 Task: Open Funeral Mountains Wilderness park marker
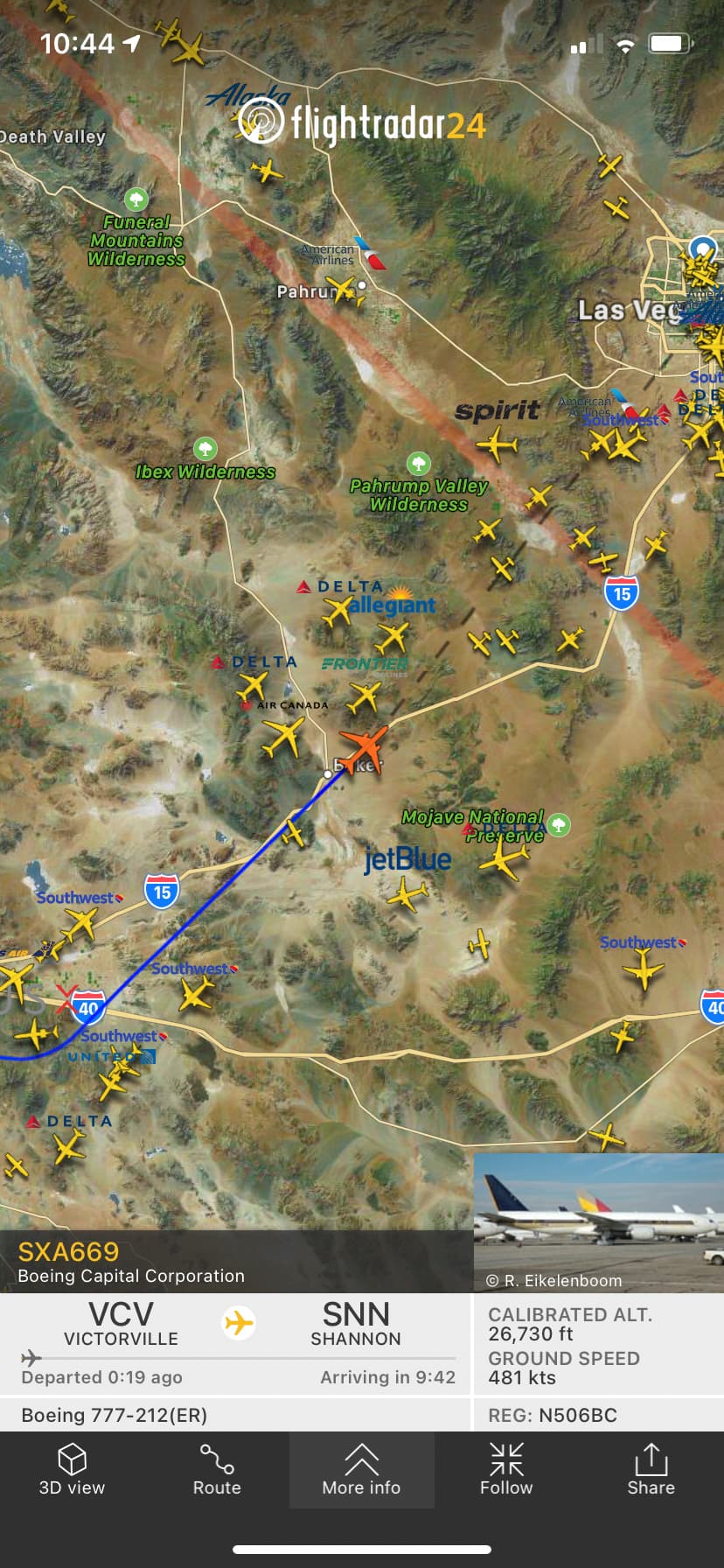click(x=136, y=199)
